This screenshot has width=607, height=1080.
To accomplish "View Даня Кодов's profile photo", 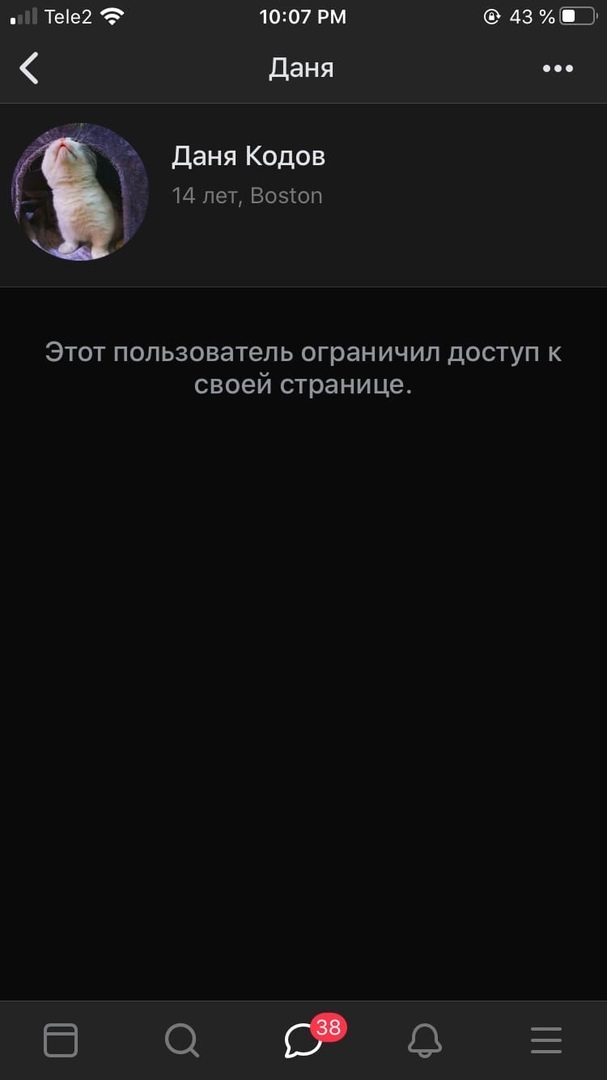I will pyautogui.click(x=80, y=191).
